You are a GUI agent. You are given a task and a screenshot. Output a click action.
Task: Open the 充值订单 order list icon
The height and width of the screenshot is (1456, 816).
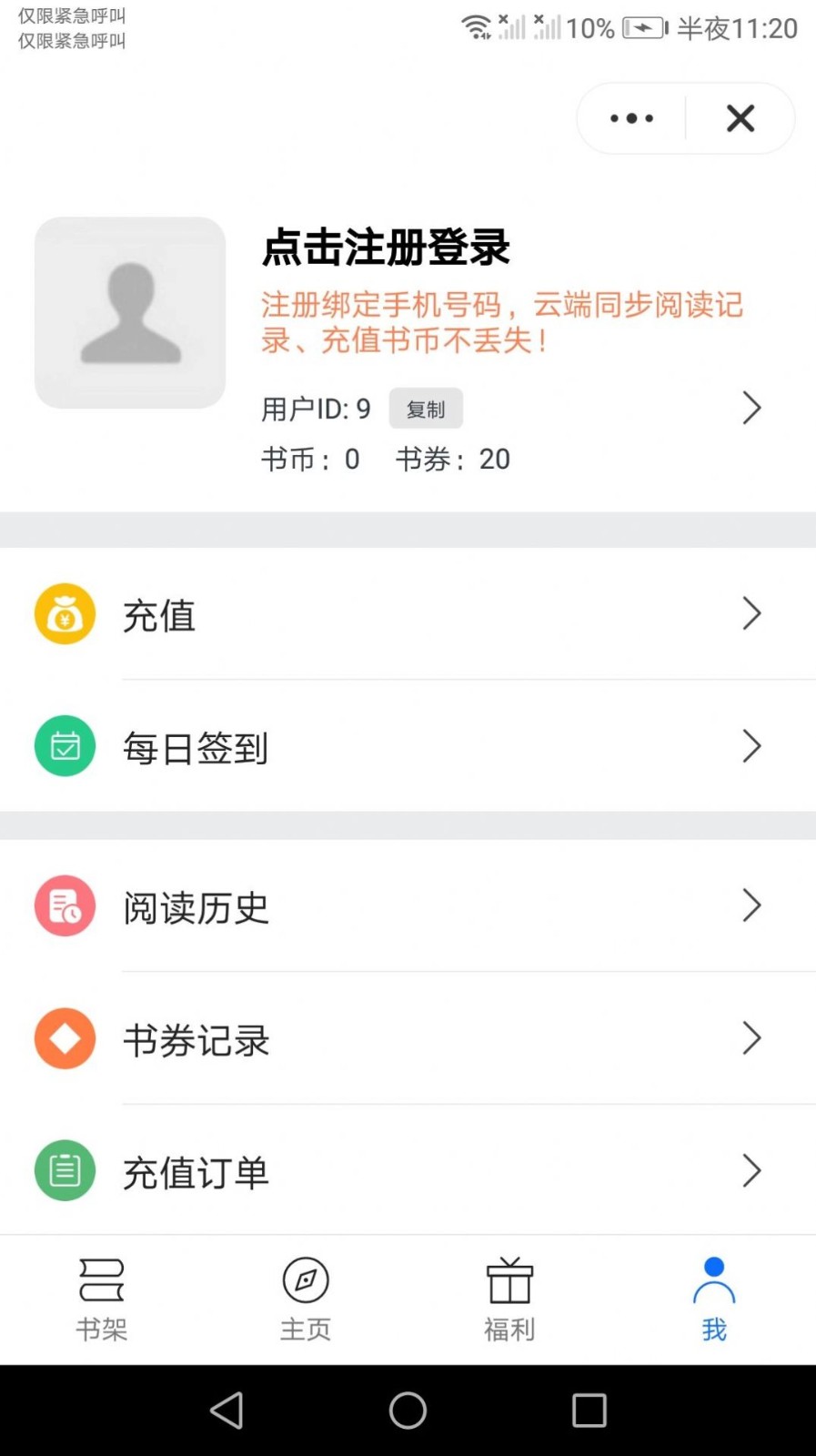(x=65, y=1171)
